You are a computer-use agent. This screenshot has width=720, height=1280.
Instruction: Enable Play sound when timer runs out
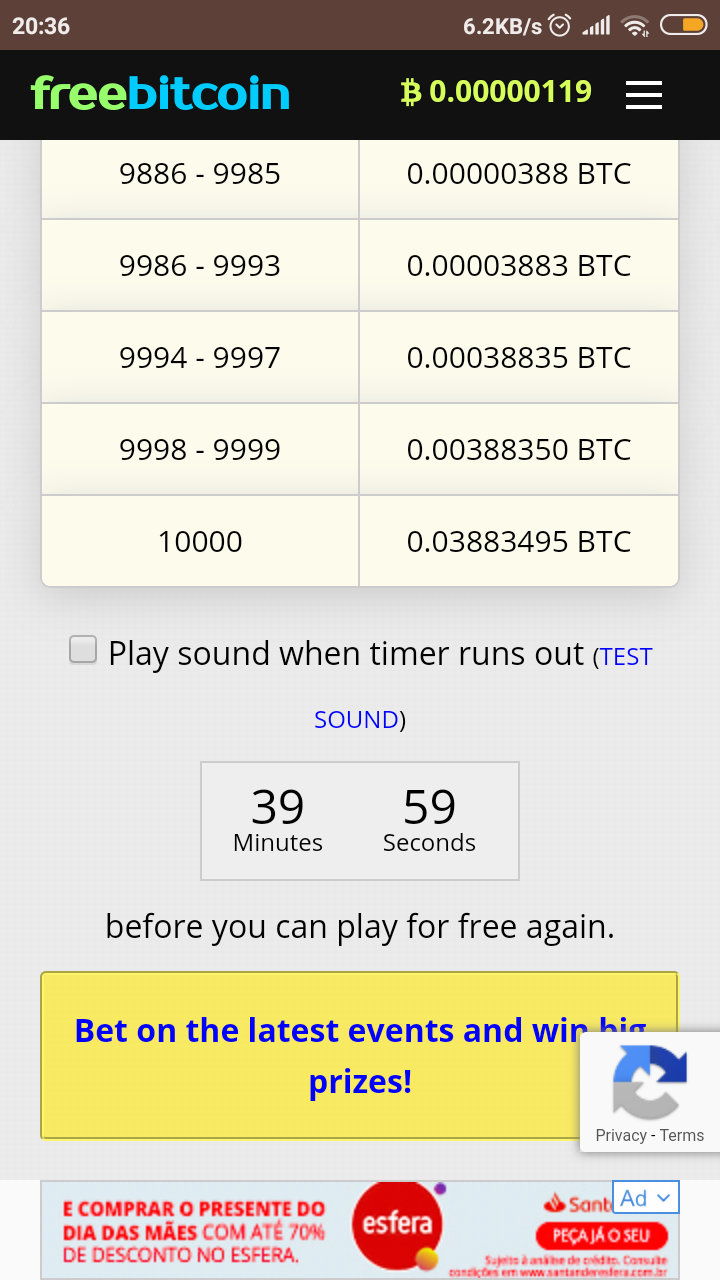(83, 650)
